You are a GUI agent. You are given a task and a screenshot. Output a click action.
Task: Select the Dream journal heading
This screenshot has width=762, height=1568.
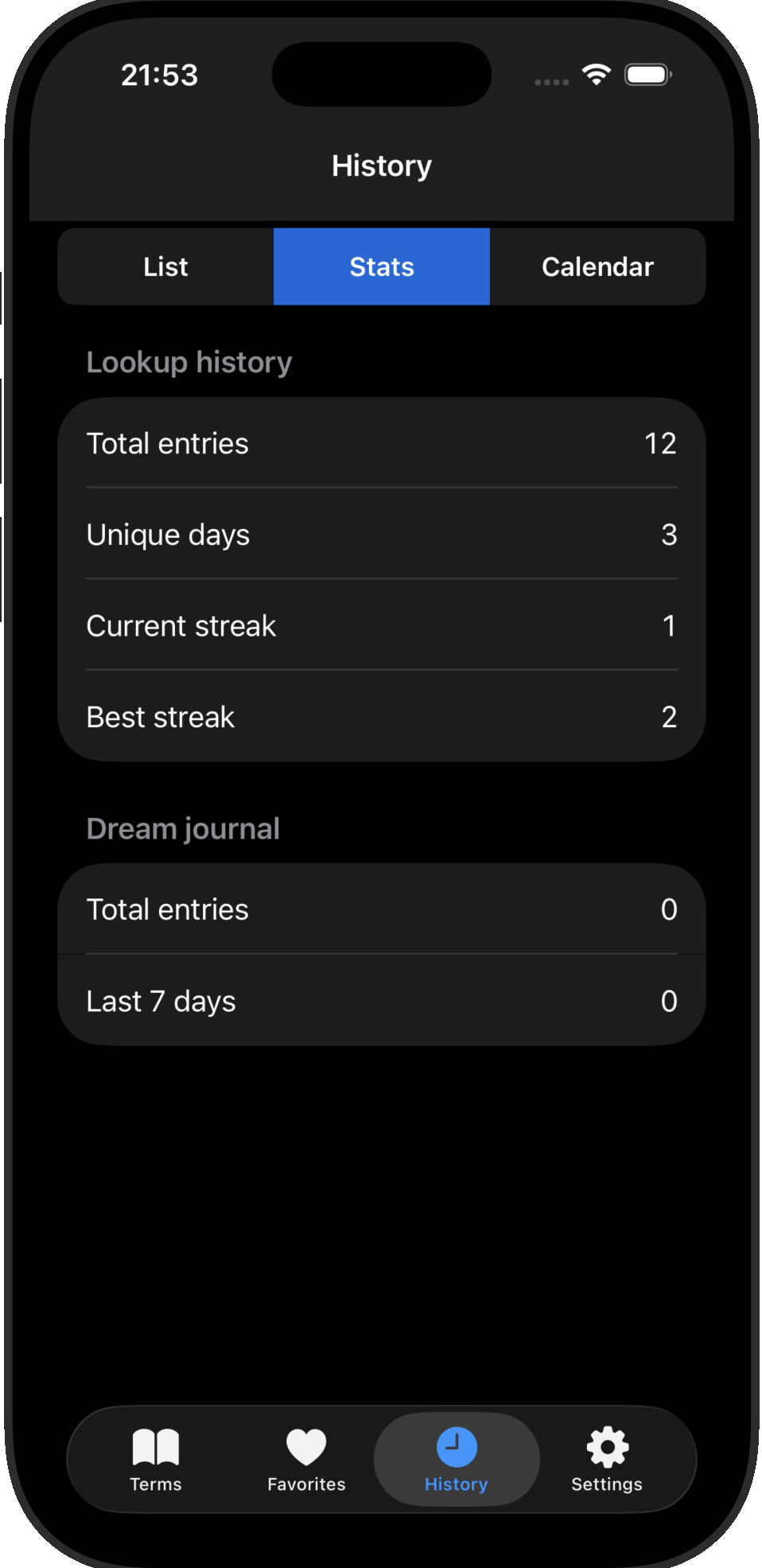[182, 828]
